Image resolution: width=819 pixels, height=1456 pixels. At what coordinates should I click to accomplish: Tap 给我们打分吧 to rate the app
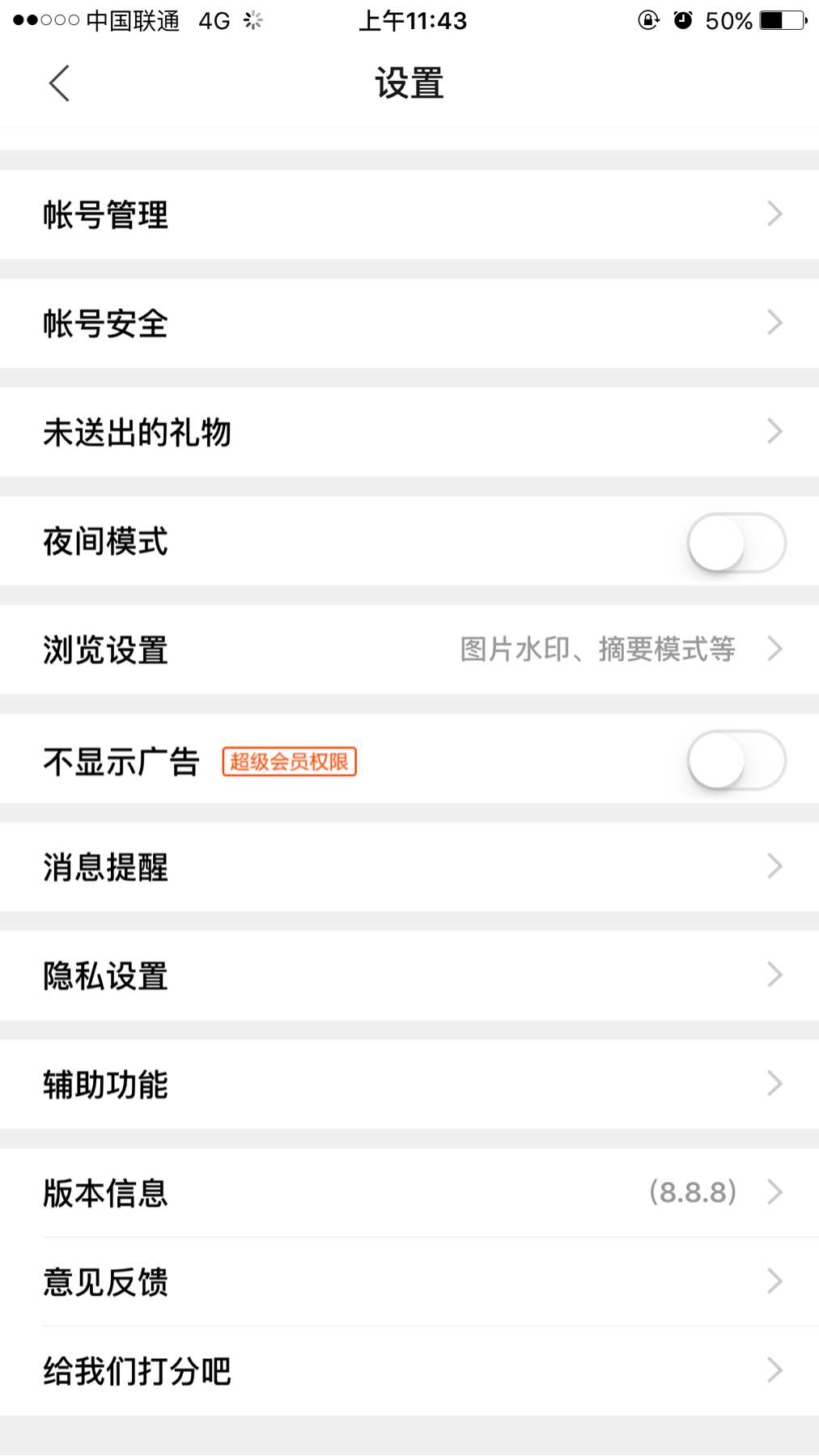click(409, 1370)
